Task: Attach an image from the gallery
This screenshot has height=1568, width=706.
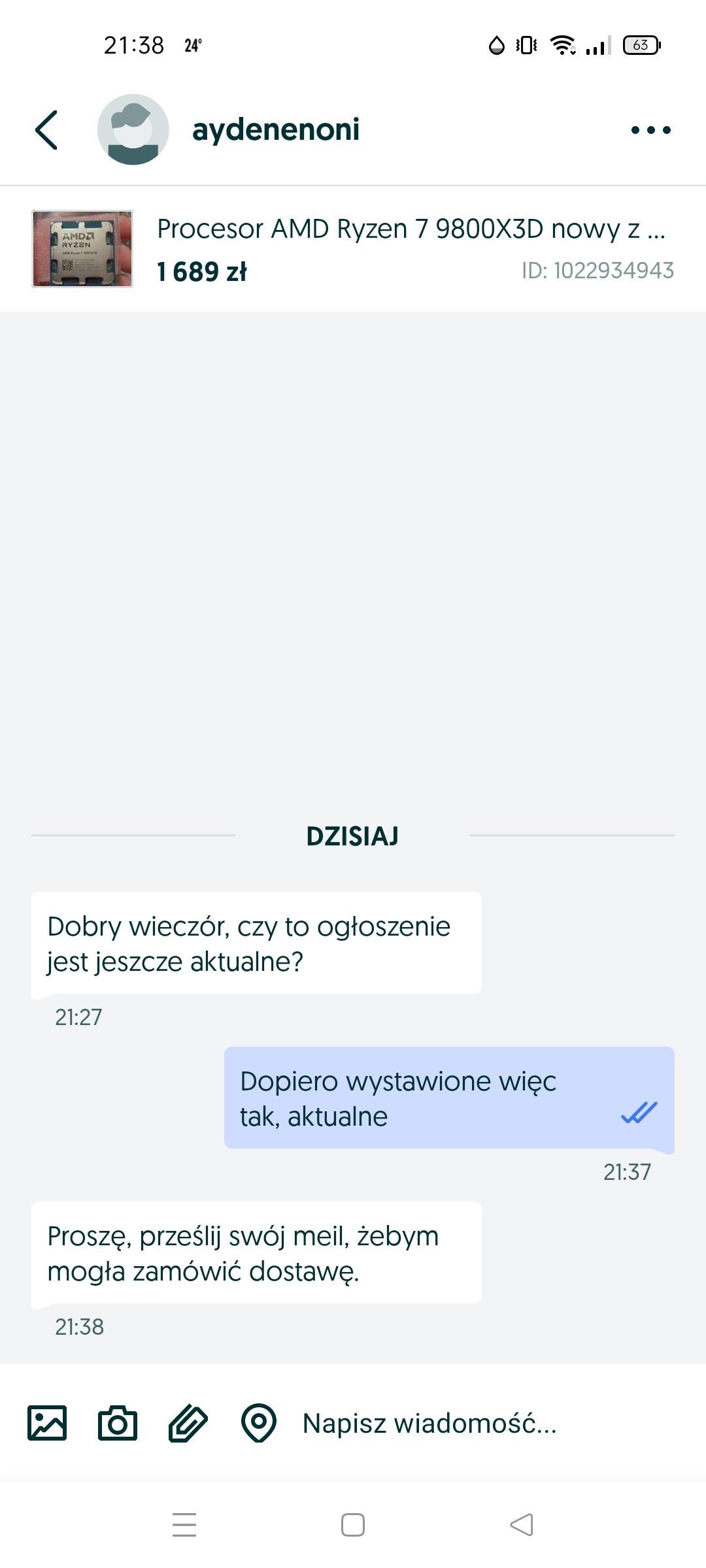Action: pyautogui.click(x=47, y=1422)
